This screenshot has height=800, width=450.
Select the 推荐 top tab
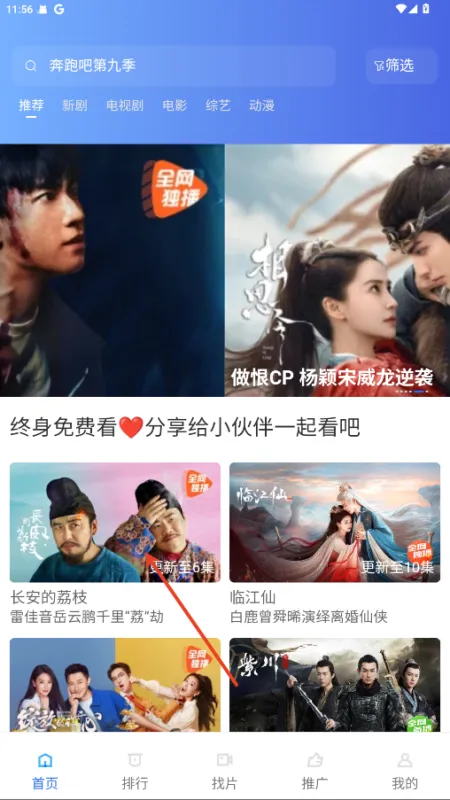[x=31, y=106]
